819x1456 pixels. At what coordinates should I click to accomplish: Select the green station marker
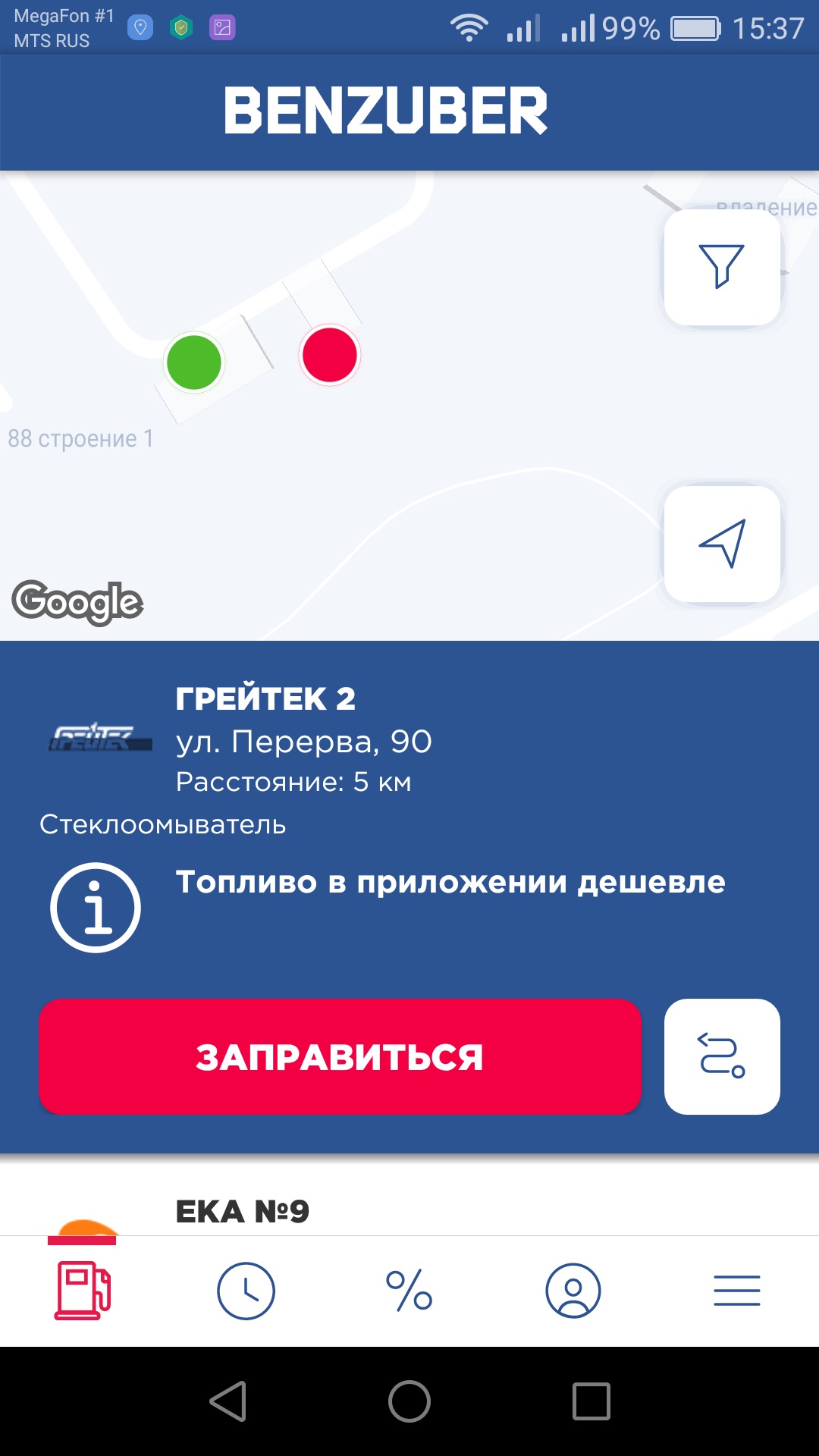(x=194, y=362)
